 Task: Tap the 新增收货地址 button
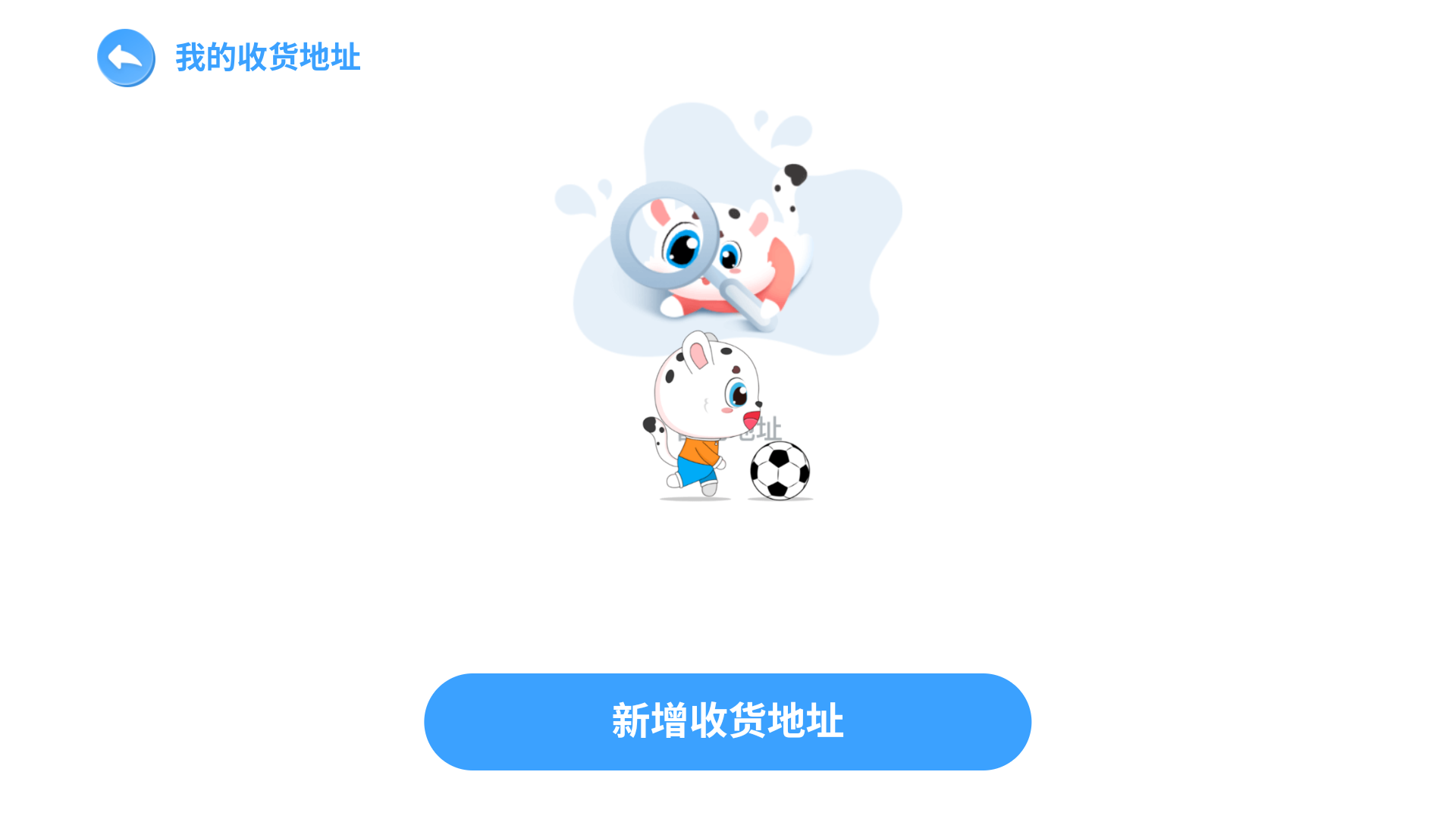pos(727,721)
